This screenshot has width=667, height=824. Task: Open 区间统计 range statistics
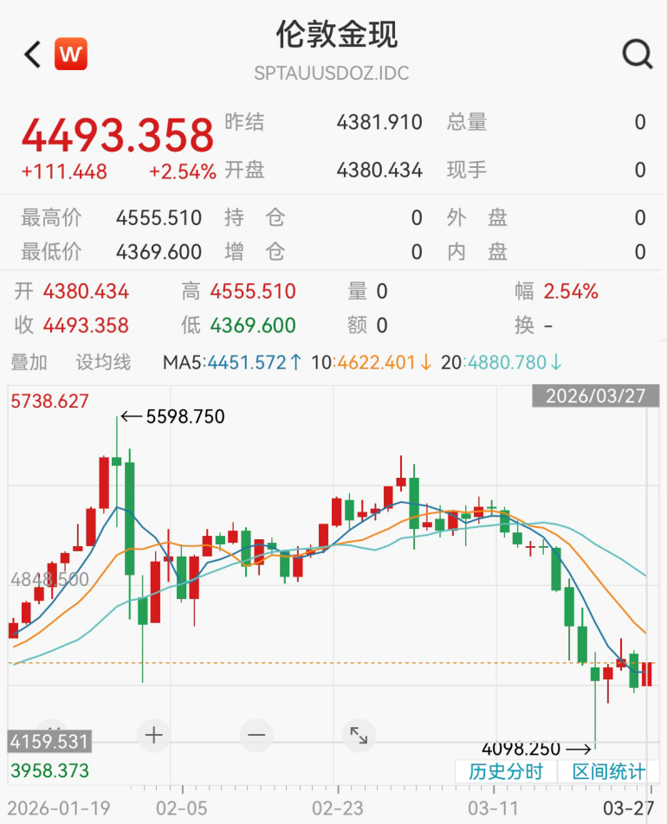click(609, 771)
